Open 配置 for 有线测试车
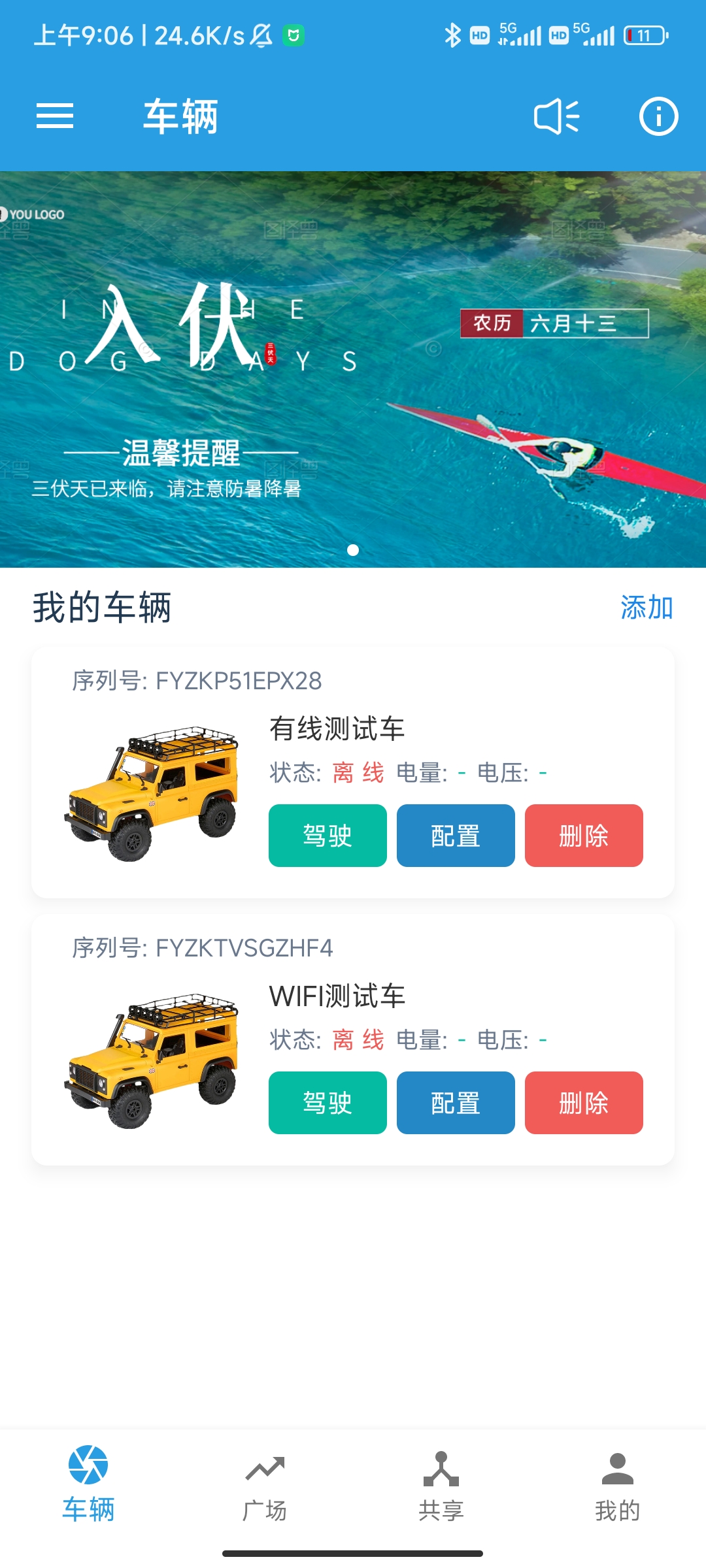This screenshot has height=1568, width=706. [456, 836]
